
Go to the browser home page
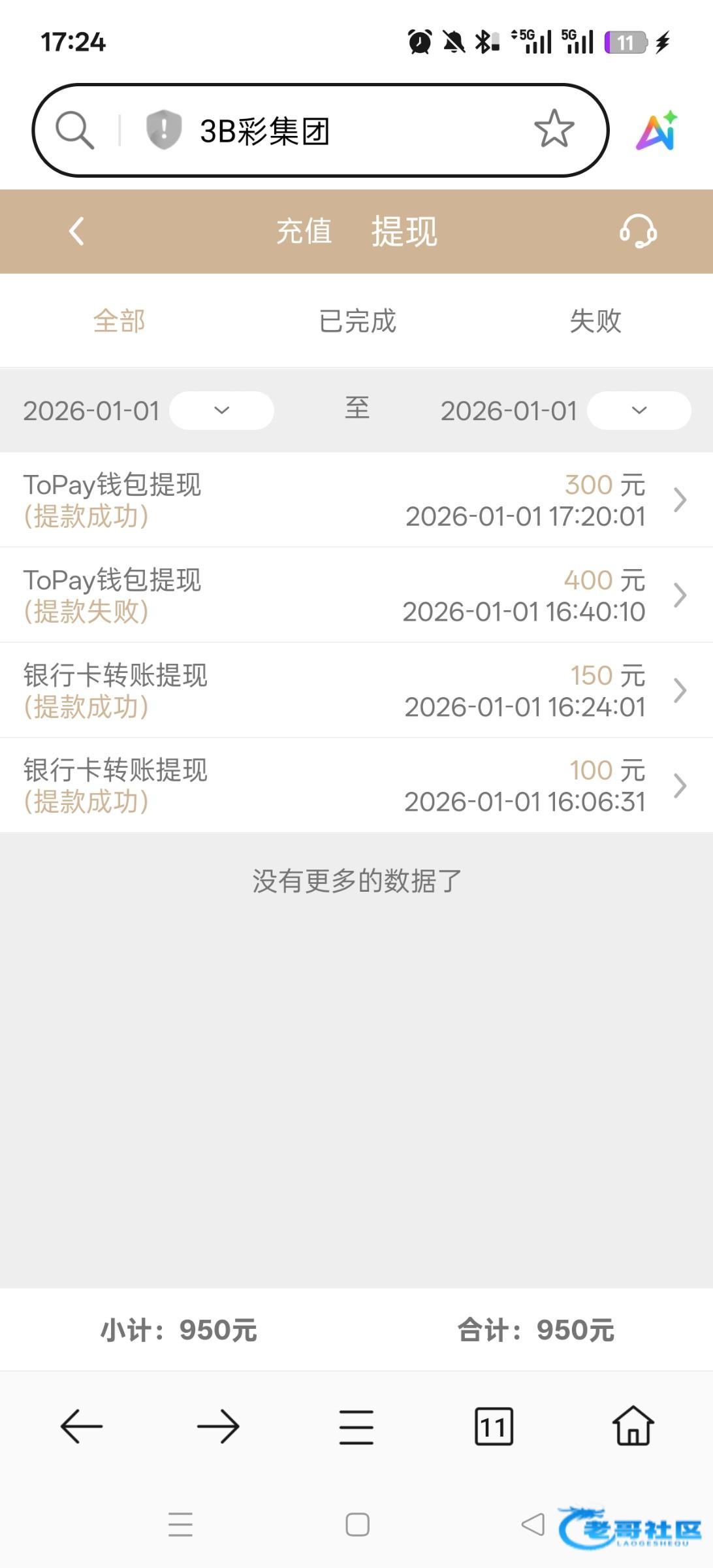tap(633, 1426)
